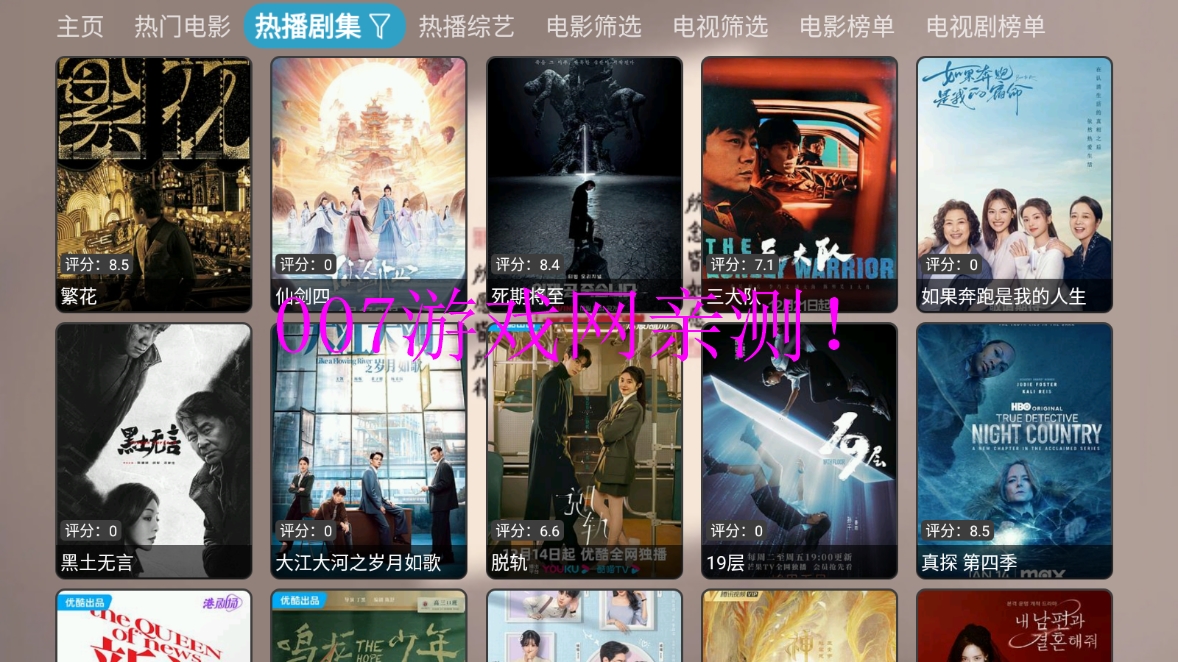
Task: Open the 热门电影 tab
Action: [182, 26]
